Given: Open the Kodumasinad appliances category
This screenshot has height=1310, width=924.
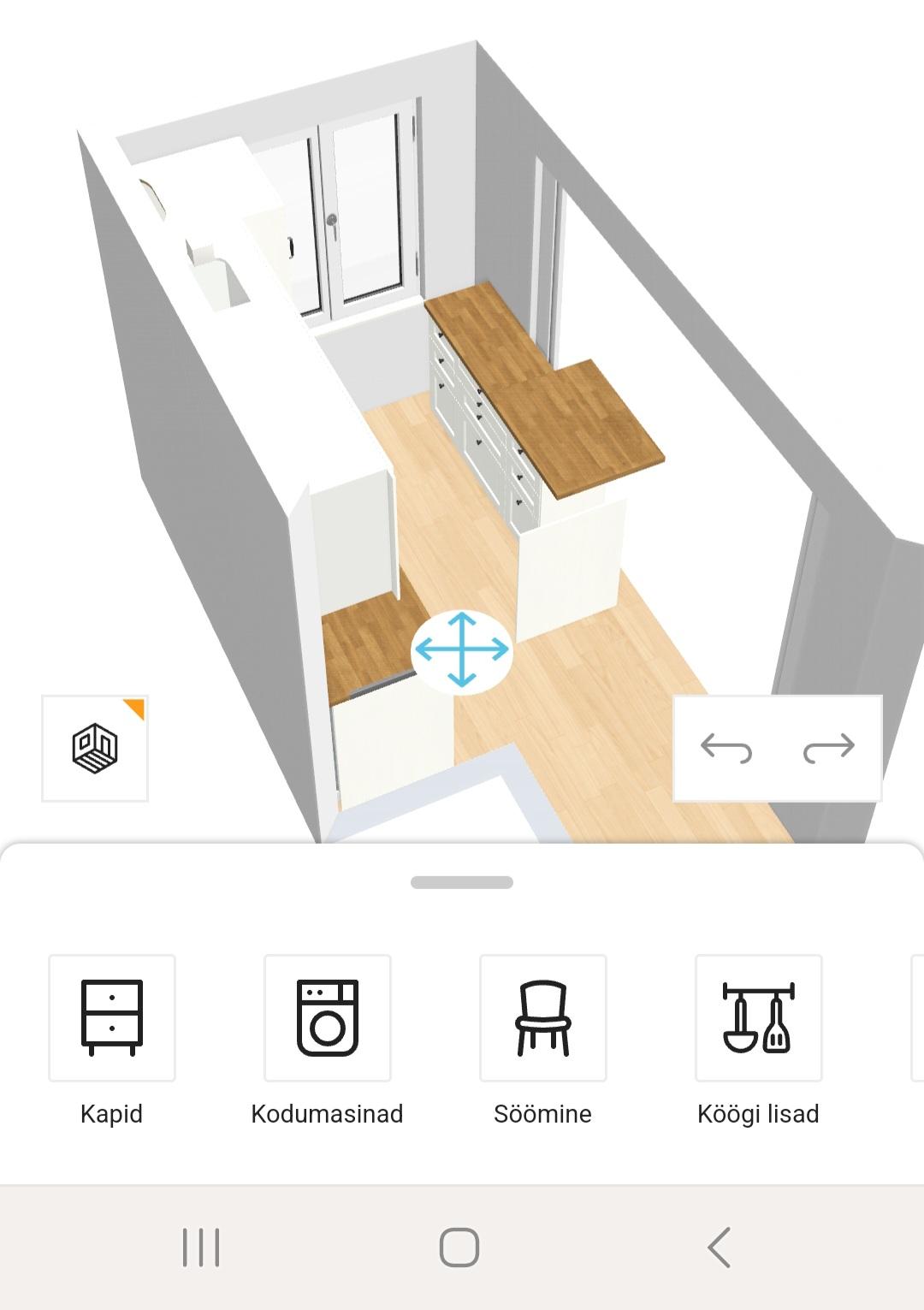Looking at the screenshot, I should pos(328,1017).
